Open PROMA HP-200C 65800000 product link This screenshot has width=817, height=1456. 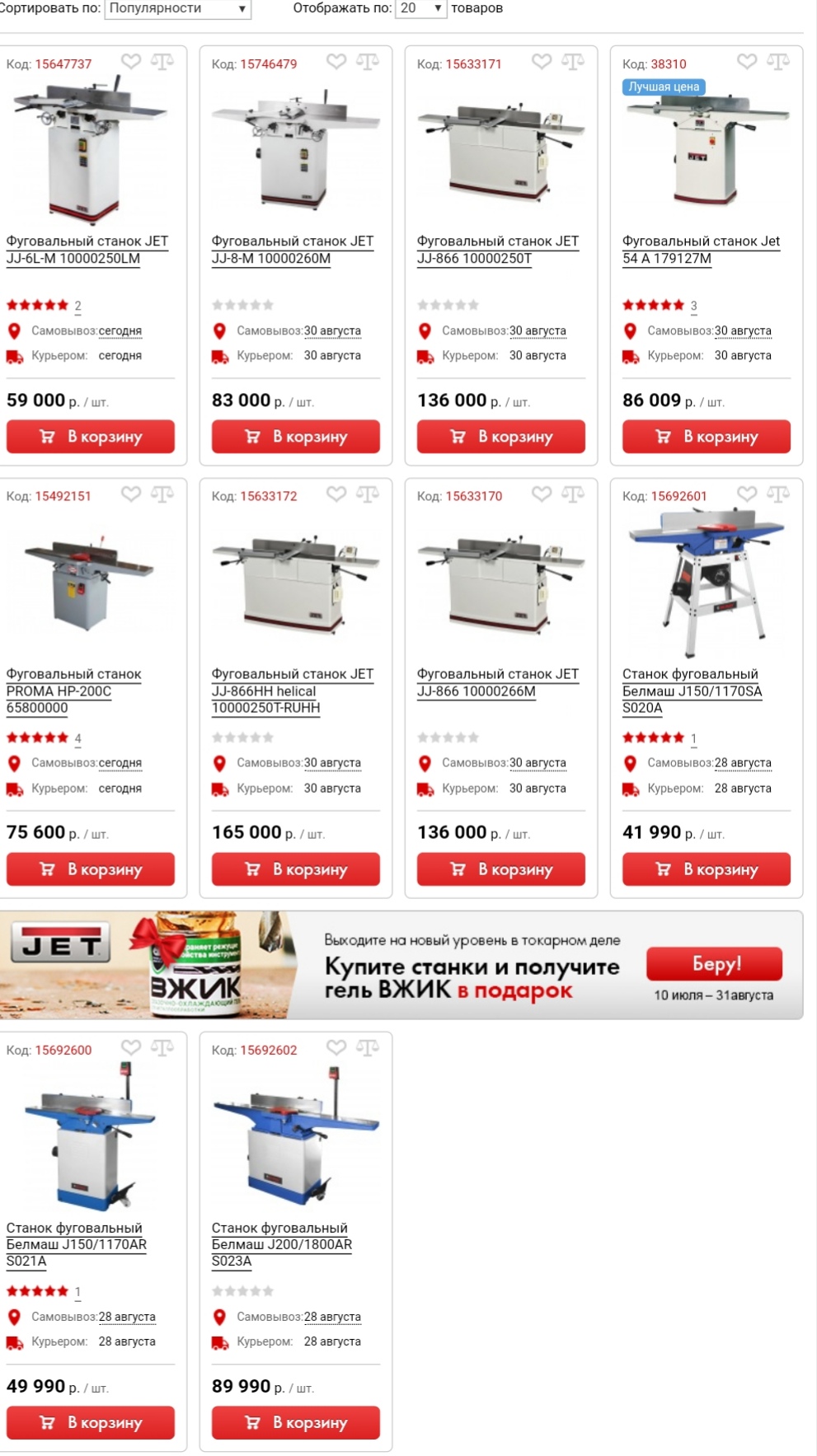74,691
